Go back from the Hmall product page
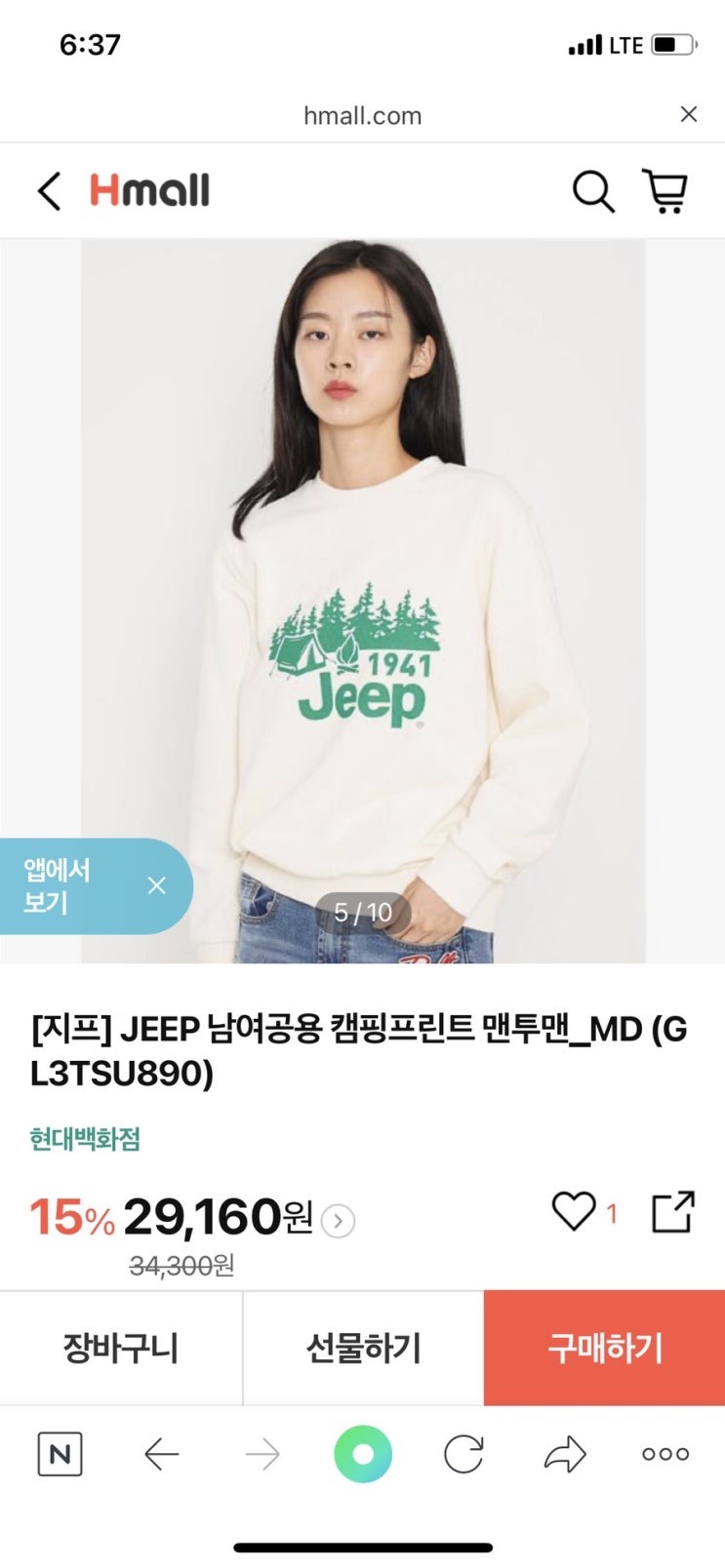Screen dimensions: 725x1568 [49, 191]
